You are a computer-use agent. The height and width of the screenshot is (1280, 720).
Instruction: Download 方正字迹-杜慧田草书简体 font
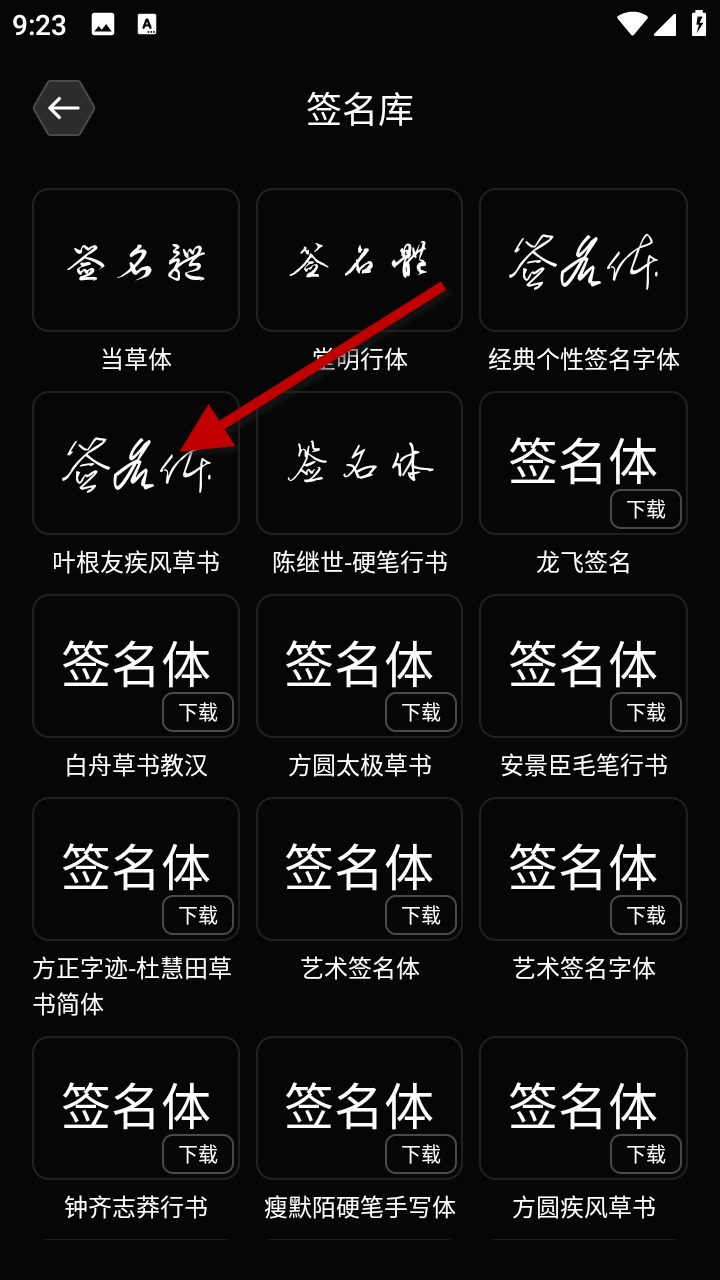point(198,915)
